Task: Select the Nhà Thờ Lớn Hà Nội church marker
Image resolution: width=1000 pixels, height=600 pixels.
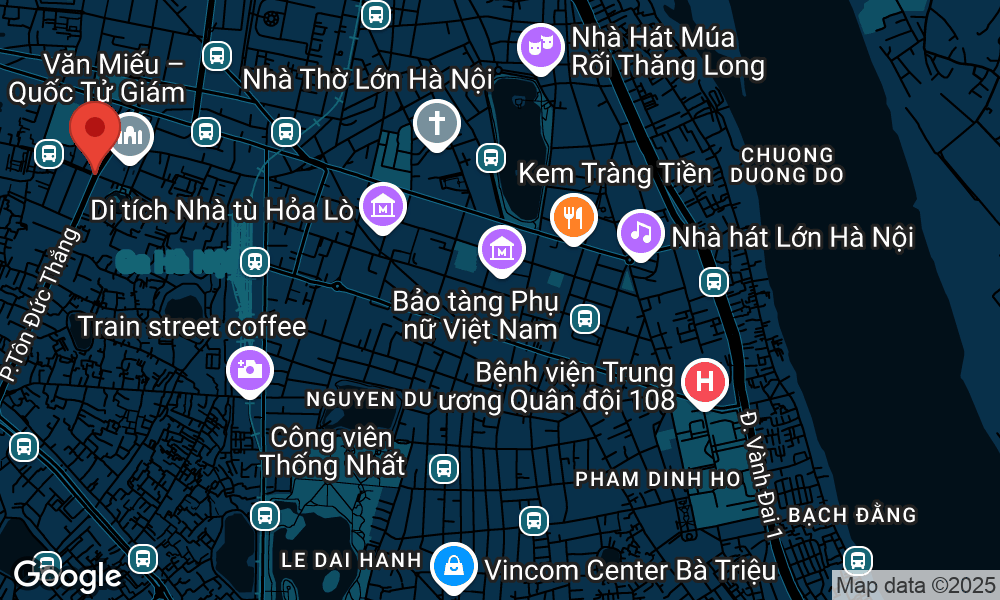Action: (437, 124)
